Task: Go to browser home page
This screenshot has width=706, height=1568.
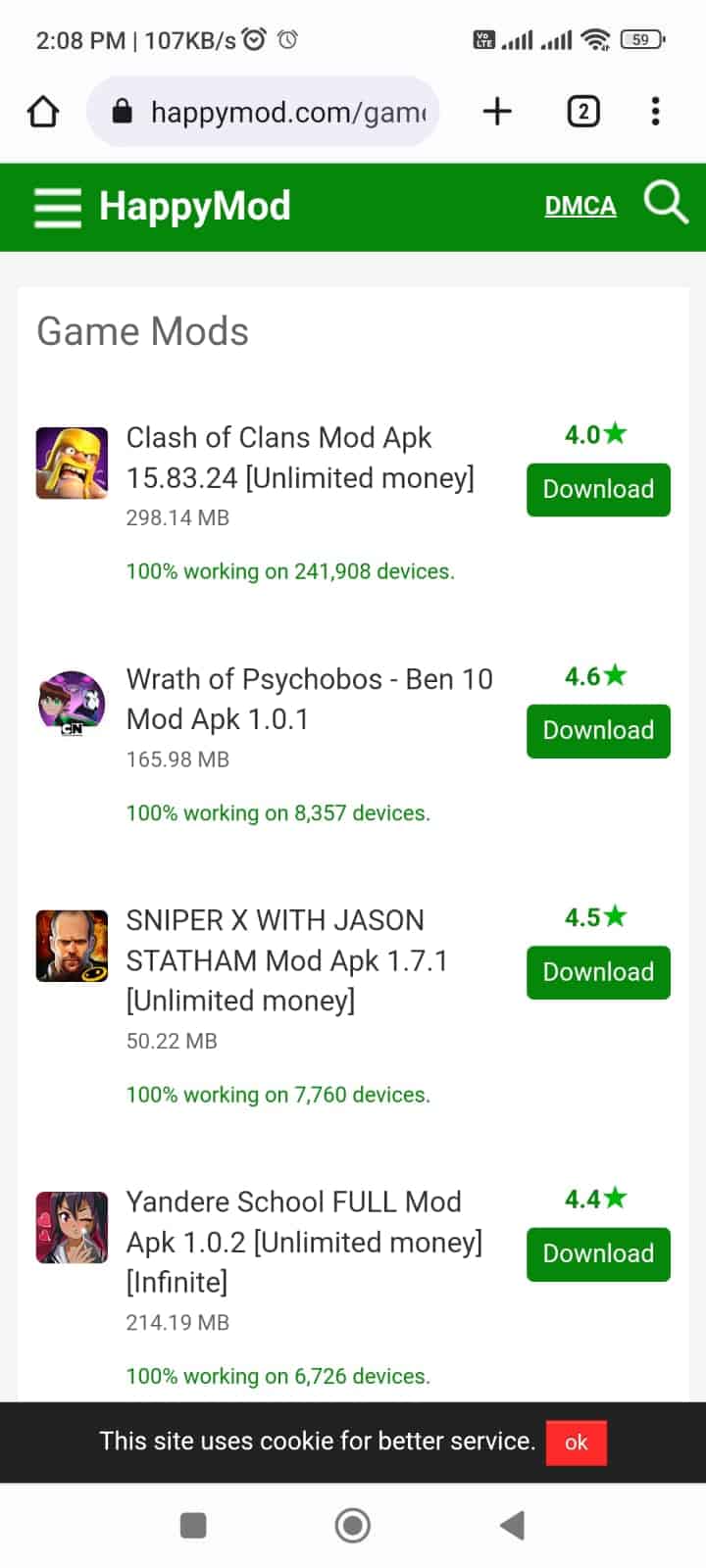Action: pos(43,112)
